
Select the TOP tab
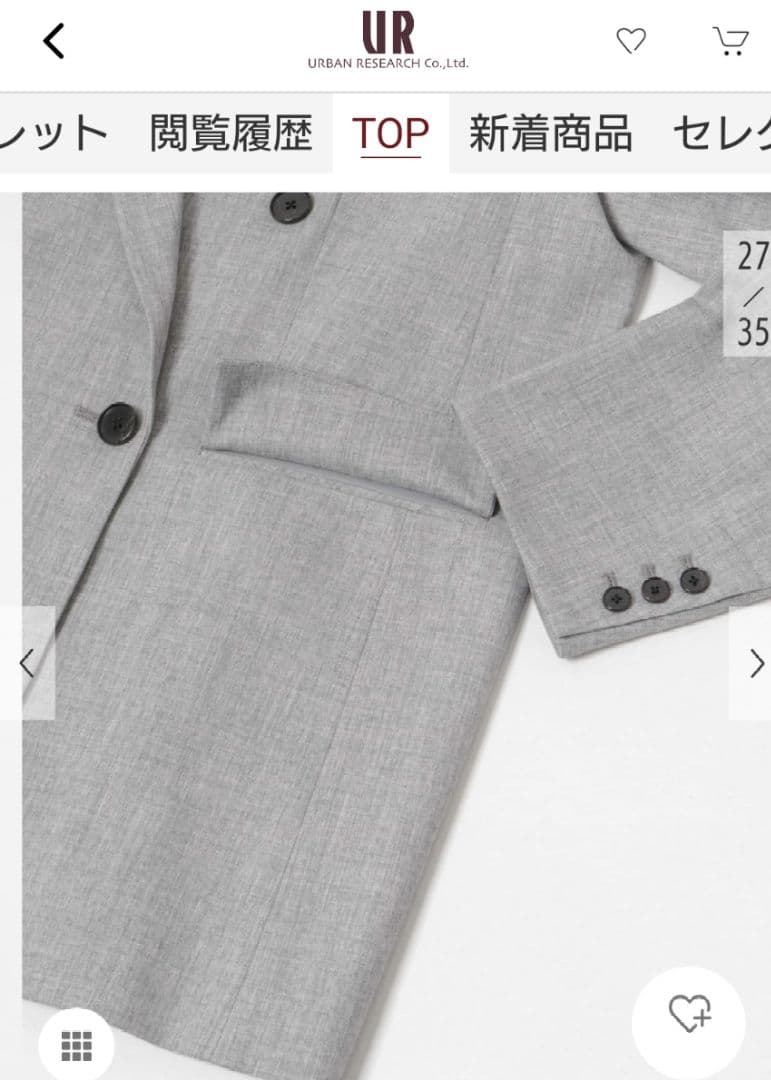(x=390, y=133)
